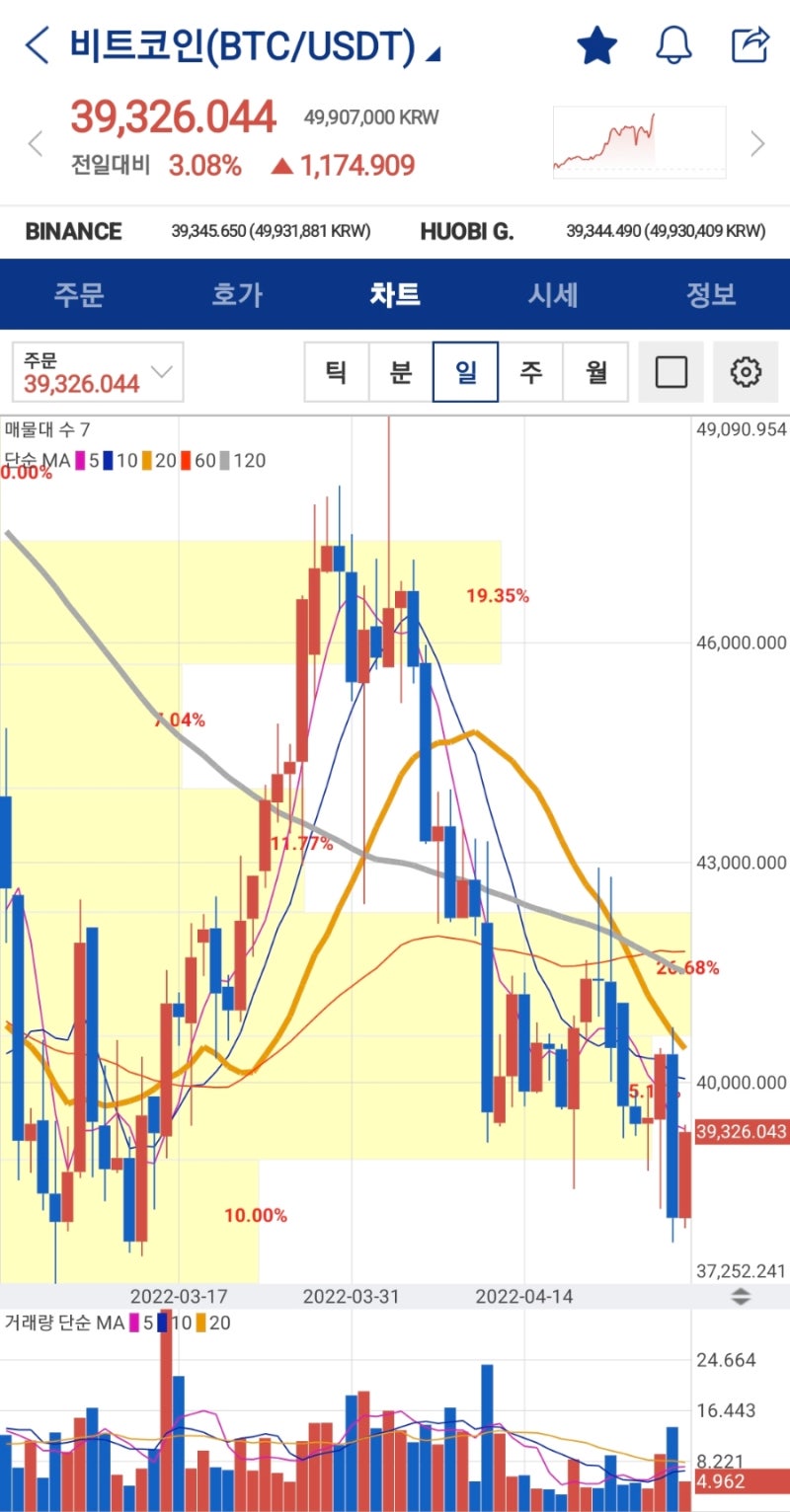Share this Bitcoin chart
The width and height of the screenshot is (790, 1512).
(x=750, y=45)
